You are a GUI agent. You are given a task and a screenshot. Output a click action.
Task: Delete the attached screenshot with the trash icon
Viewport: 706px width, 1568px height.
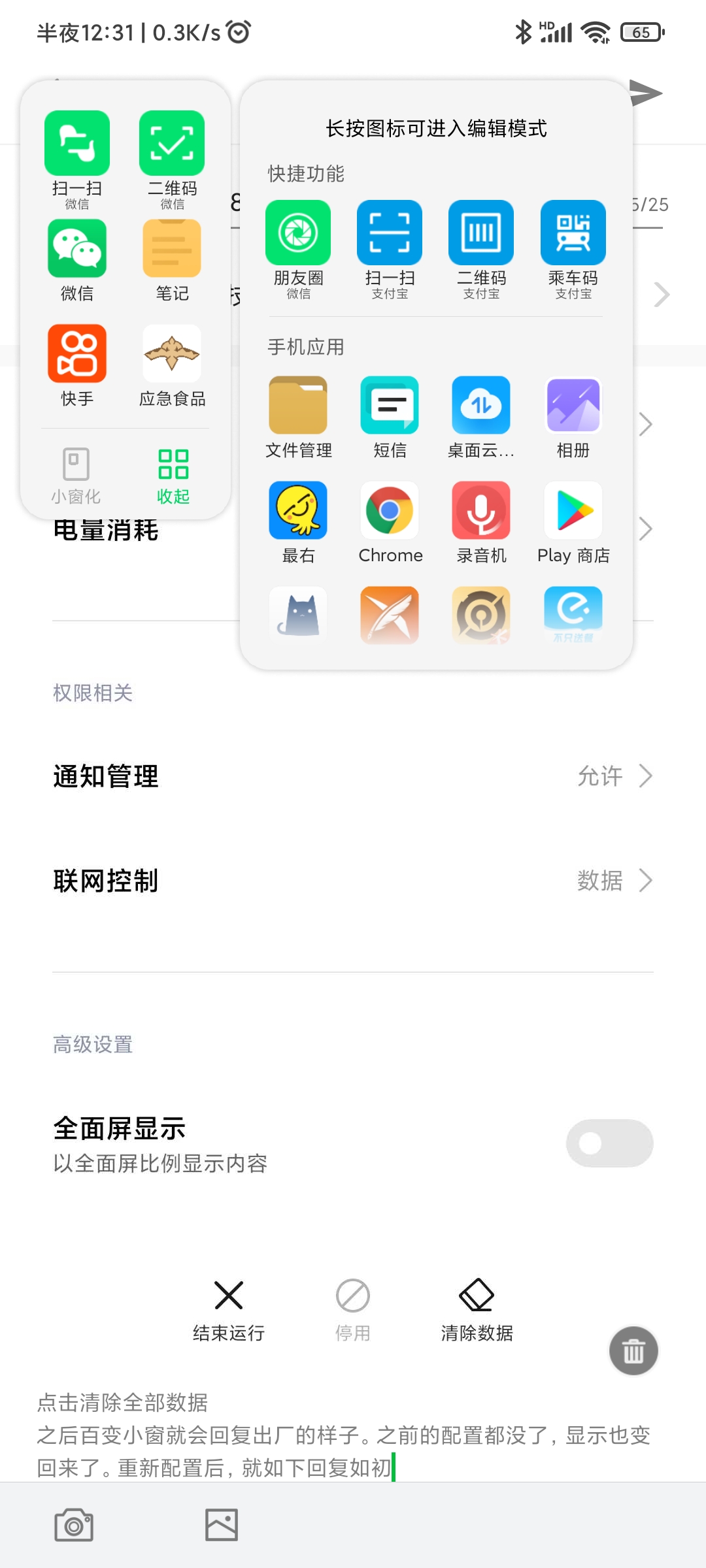coord(633,1350)
